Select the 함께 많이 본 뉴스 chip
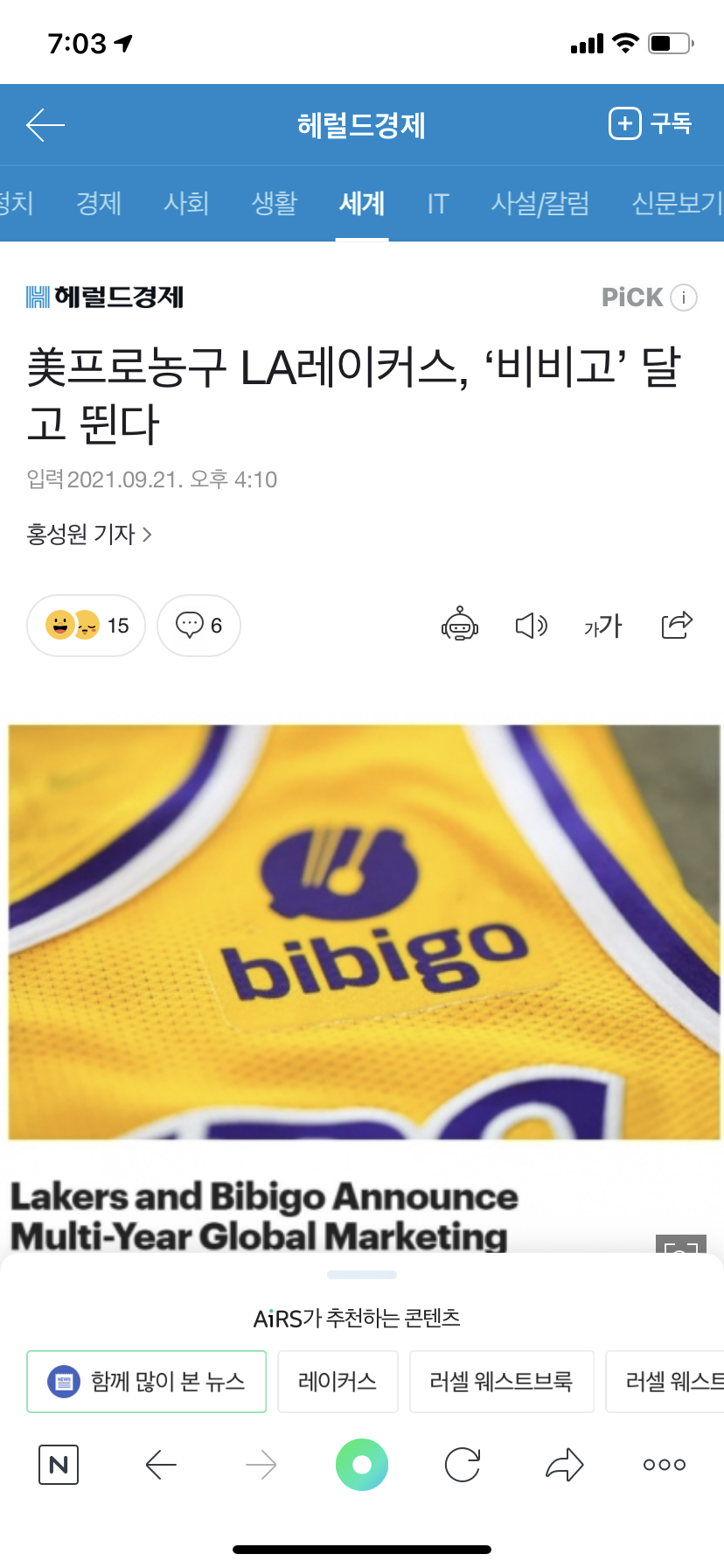The width and height of the screenshot is (724, 1568). click(146, 1382)
